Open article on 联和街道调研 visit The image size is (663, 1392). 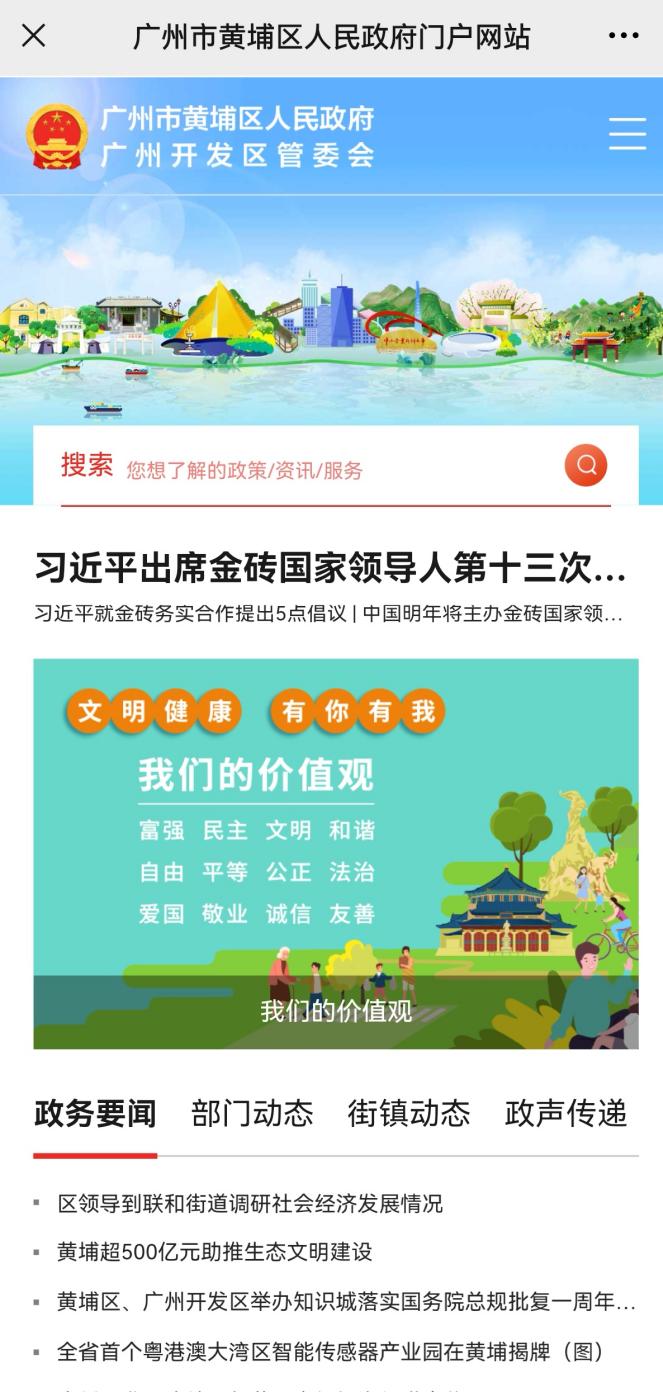click(250, 1203)
